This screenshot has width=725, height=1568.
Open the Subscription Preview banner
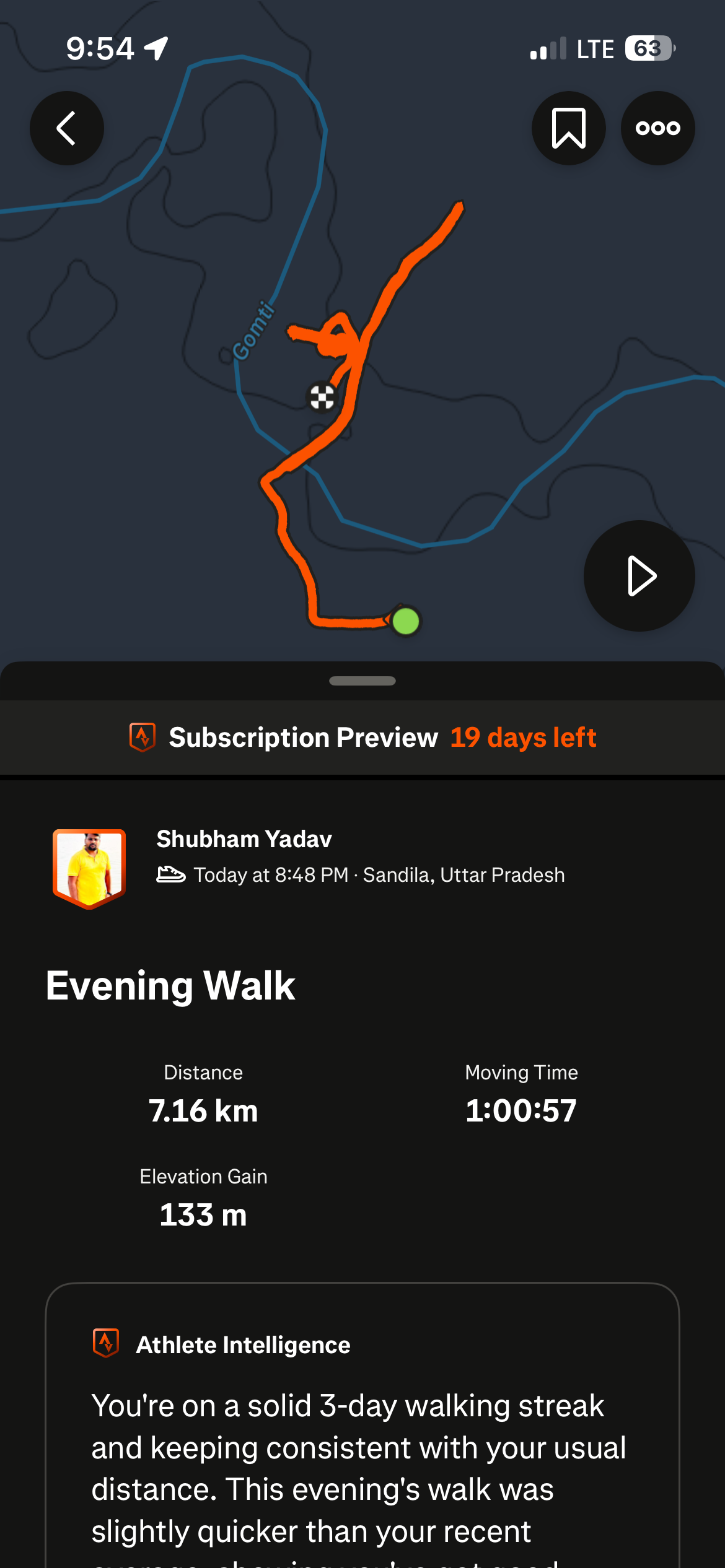(x=362, y=738)
